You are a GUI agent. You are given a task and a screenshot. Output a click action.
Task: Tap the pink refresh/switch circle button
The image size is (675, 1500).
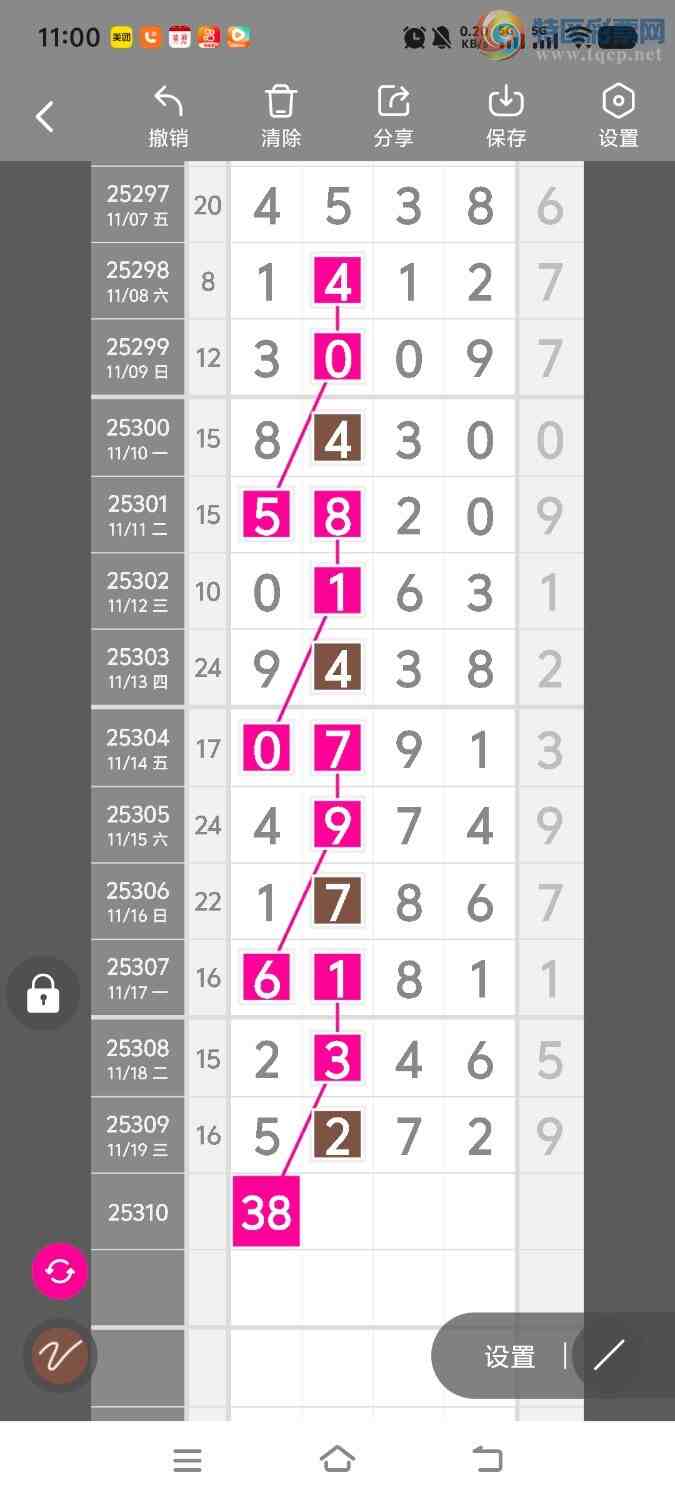point(60,1271)
